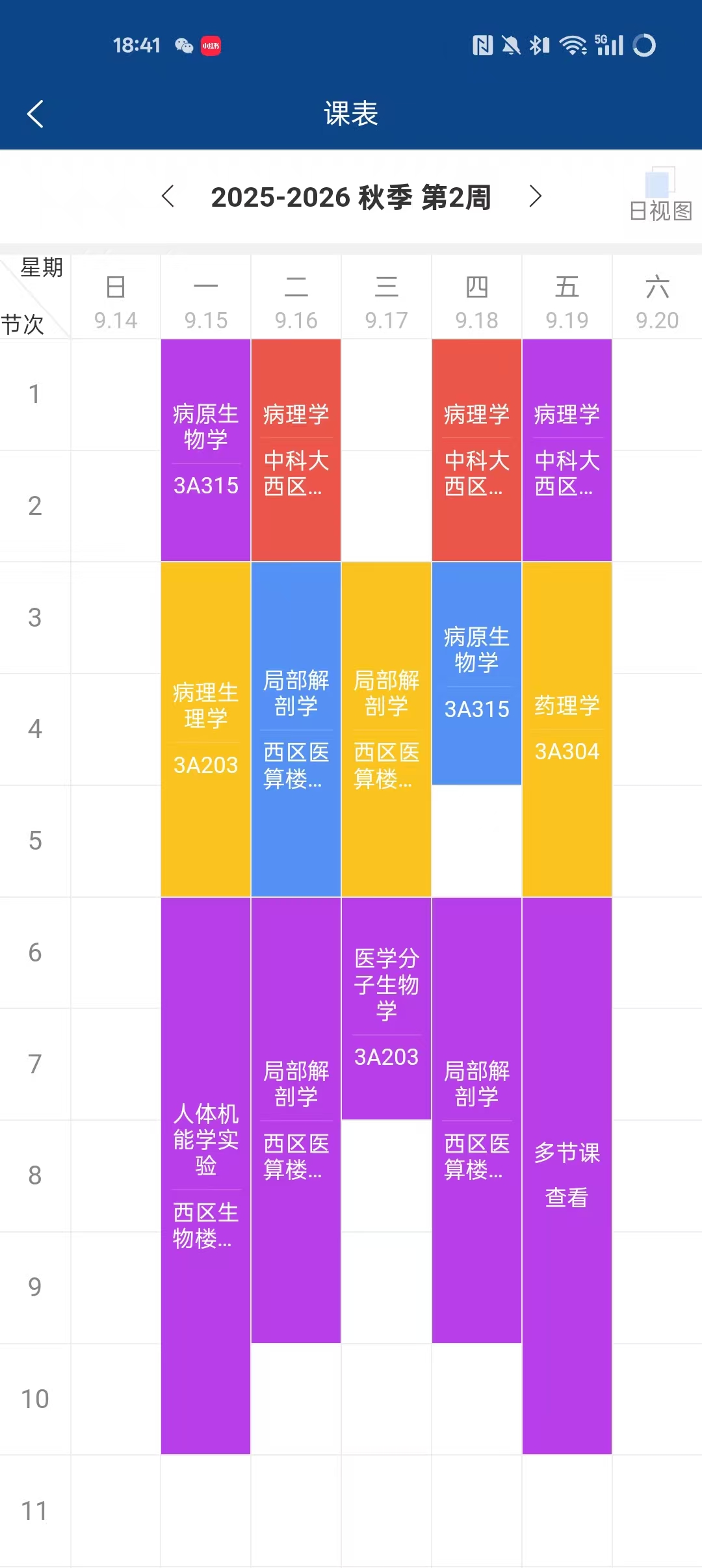702x1568 pixels.
Task: Open Wednesday's yellow 局部解剖学 class
Action: click(386, 729)
